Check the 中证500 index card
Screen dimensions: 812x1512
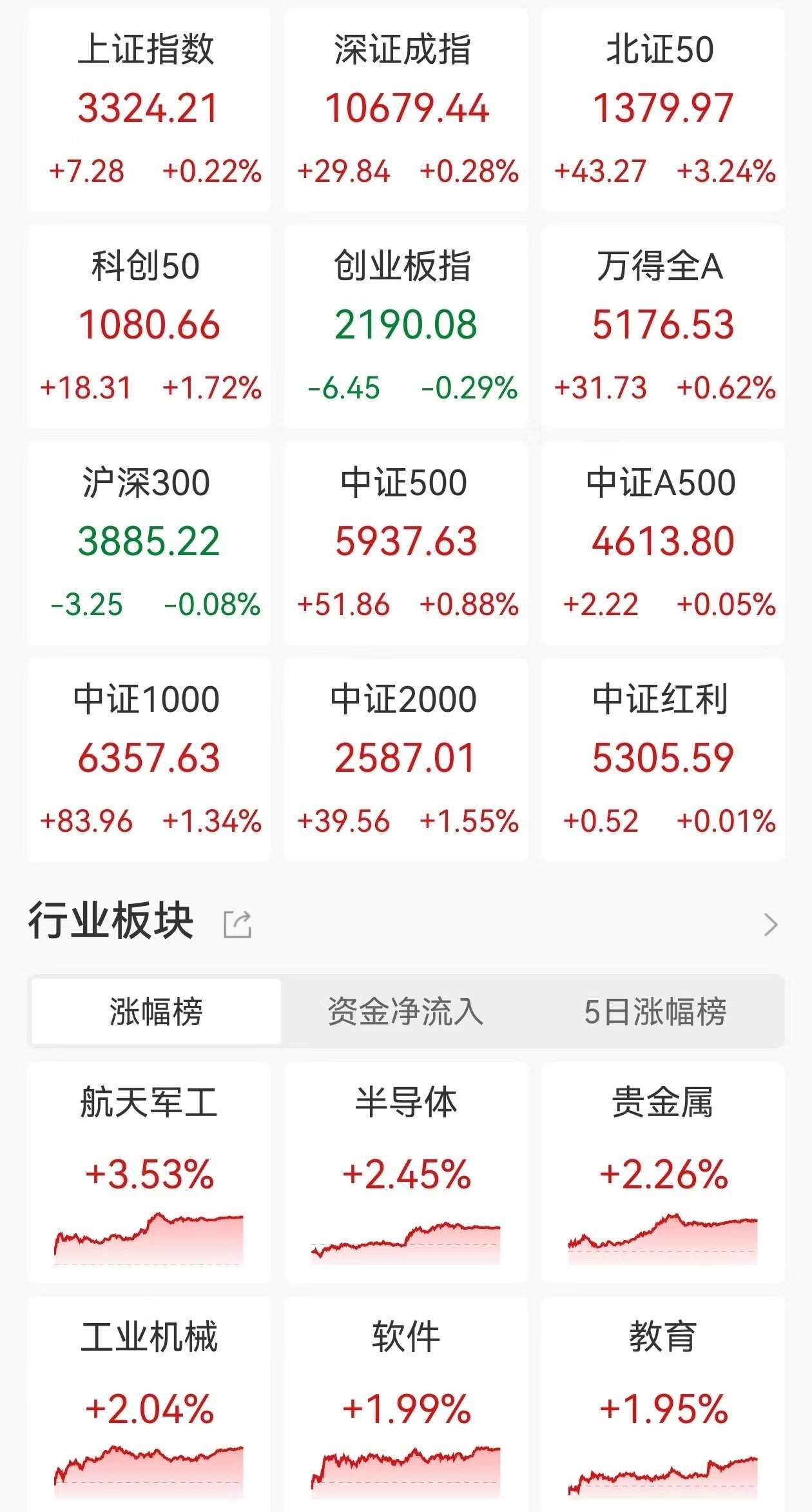[406, 543]
